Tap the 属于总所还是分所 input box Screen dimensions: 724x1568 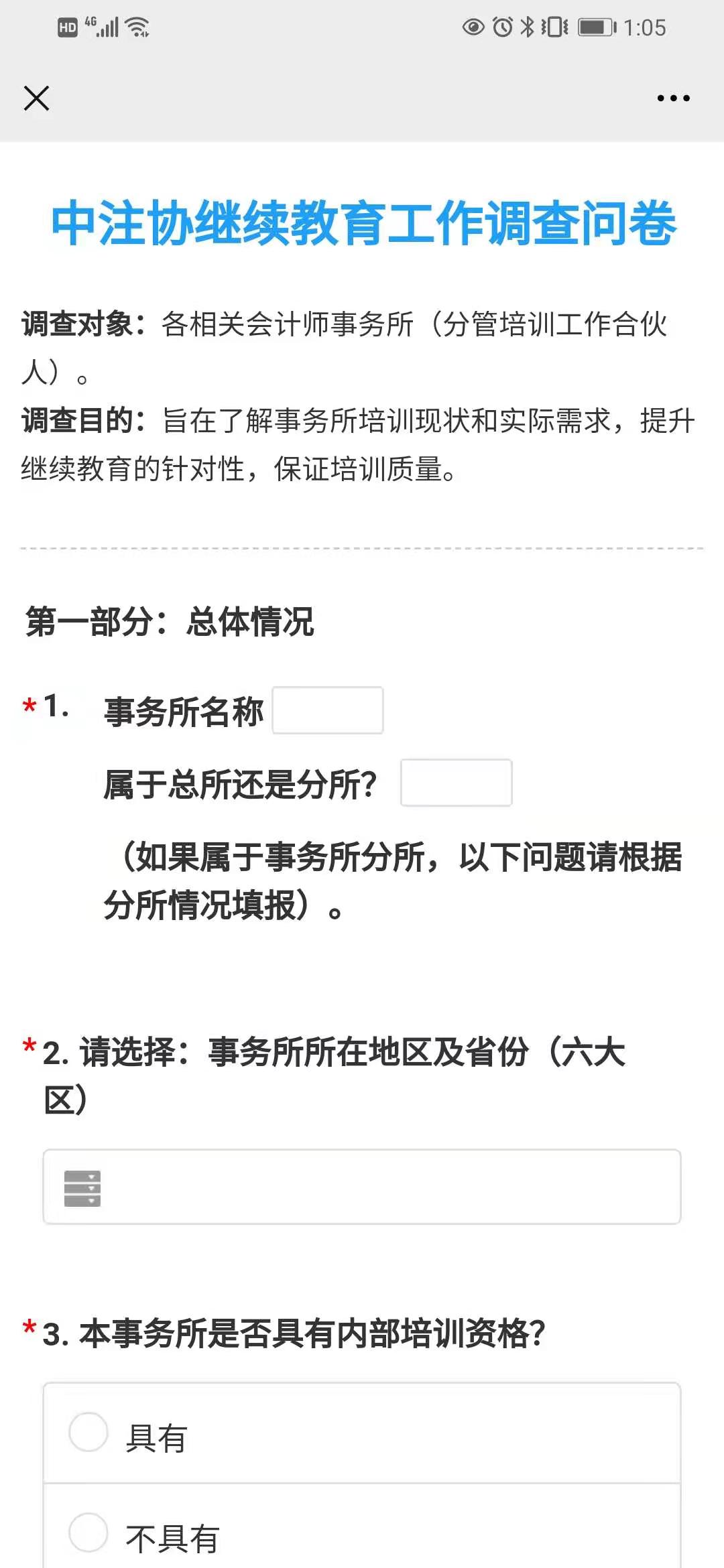[456, 783]
